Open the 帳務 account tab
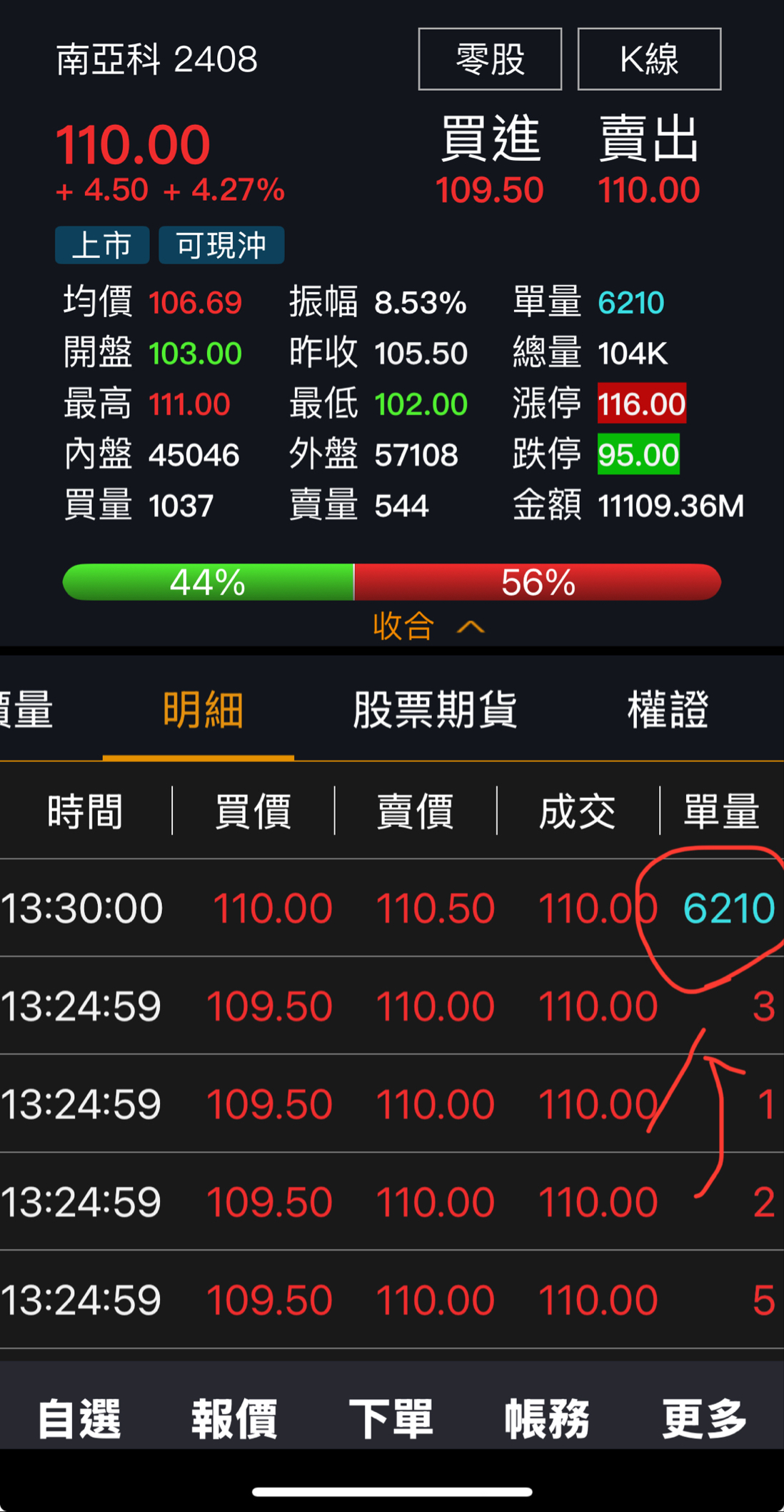 point(547,1418)
